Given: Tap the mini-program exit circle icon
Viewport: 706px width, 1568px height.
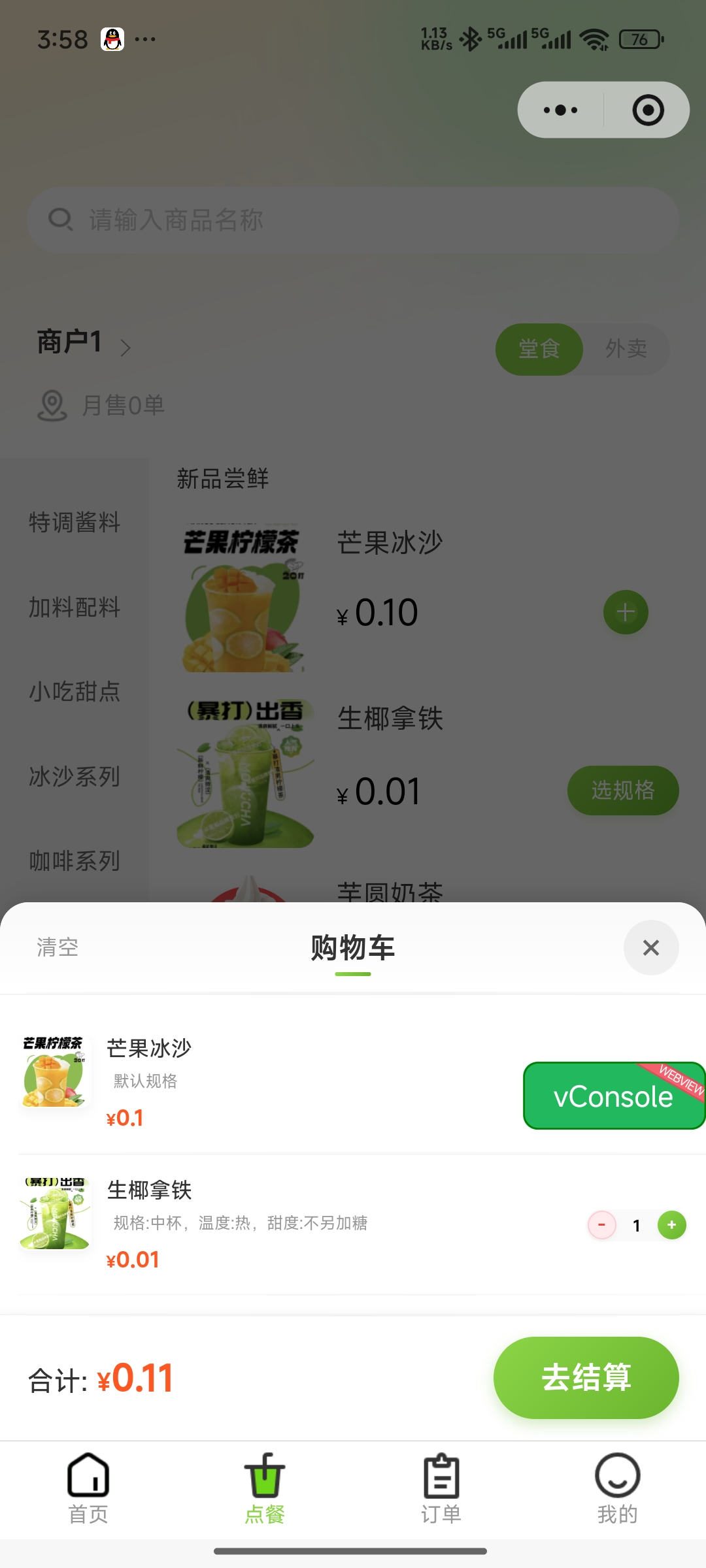Looking at the screenshot, I should pos(648,110).
